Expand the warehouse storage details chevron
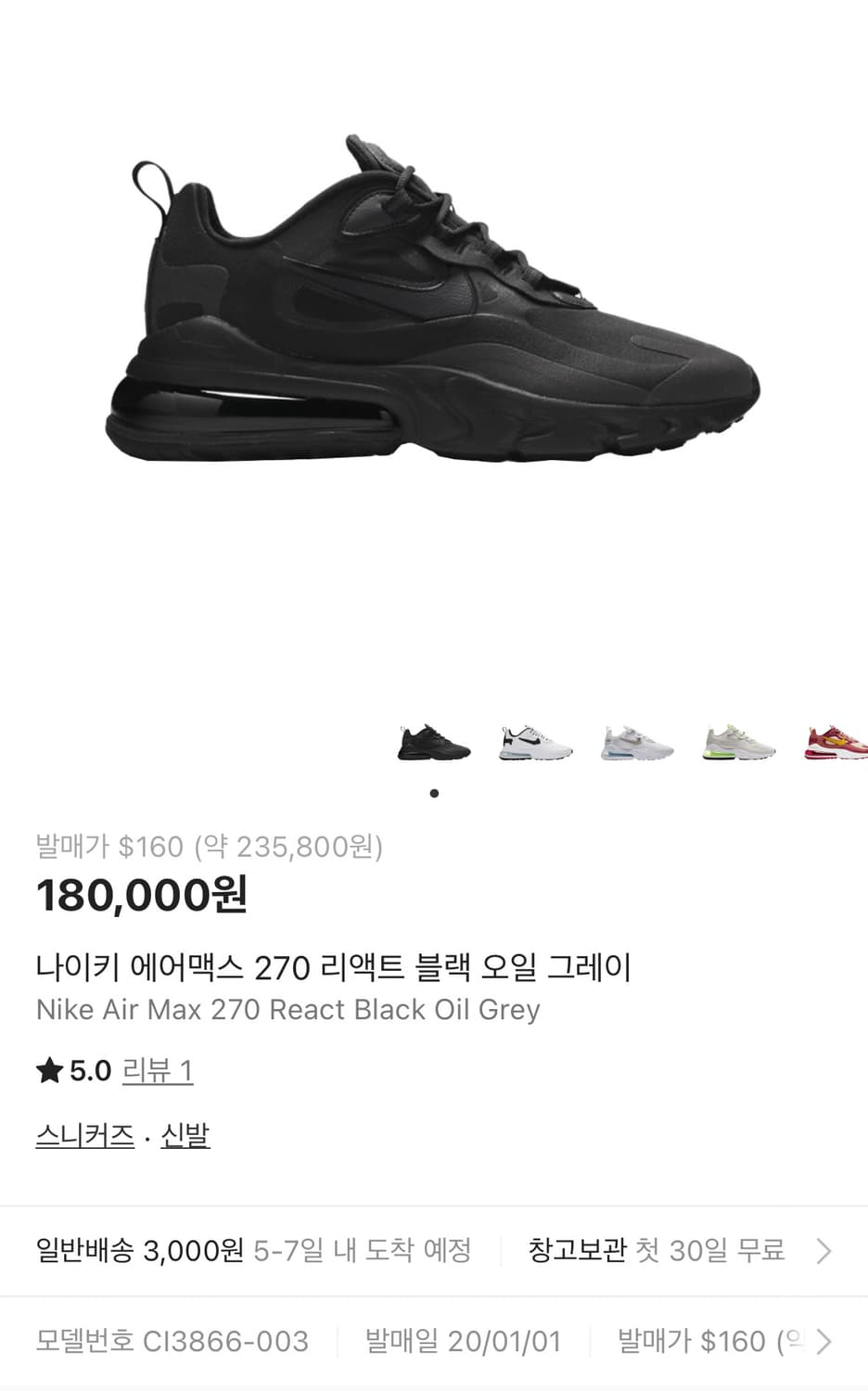The width and height of the screenshot is (868, 1391). [x=823, y=1250]
